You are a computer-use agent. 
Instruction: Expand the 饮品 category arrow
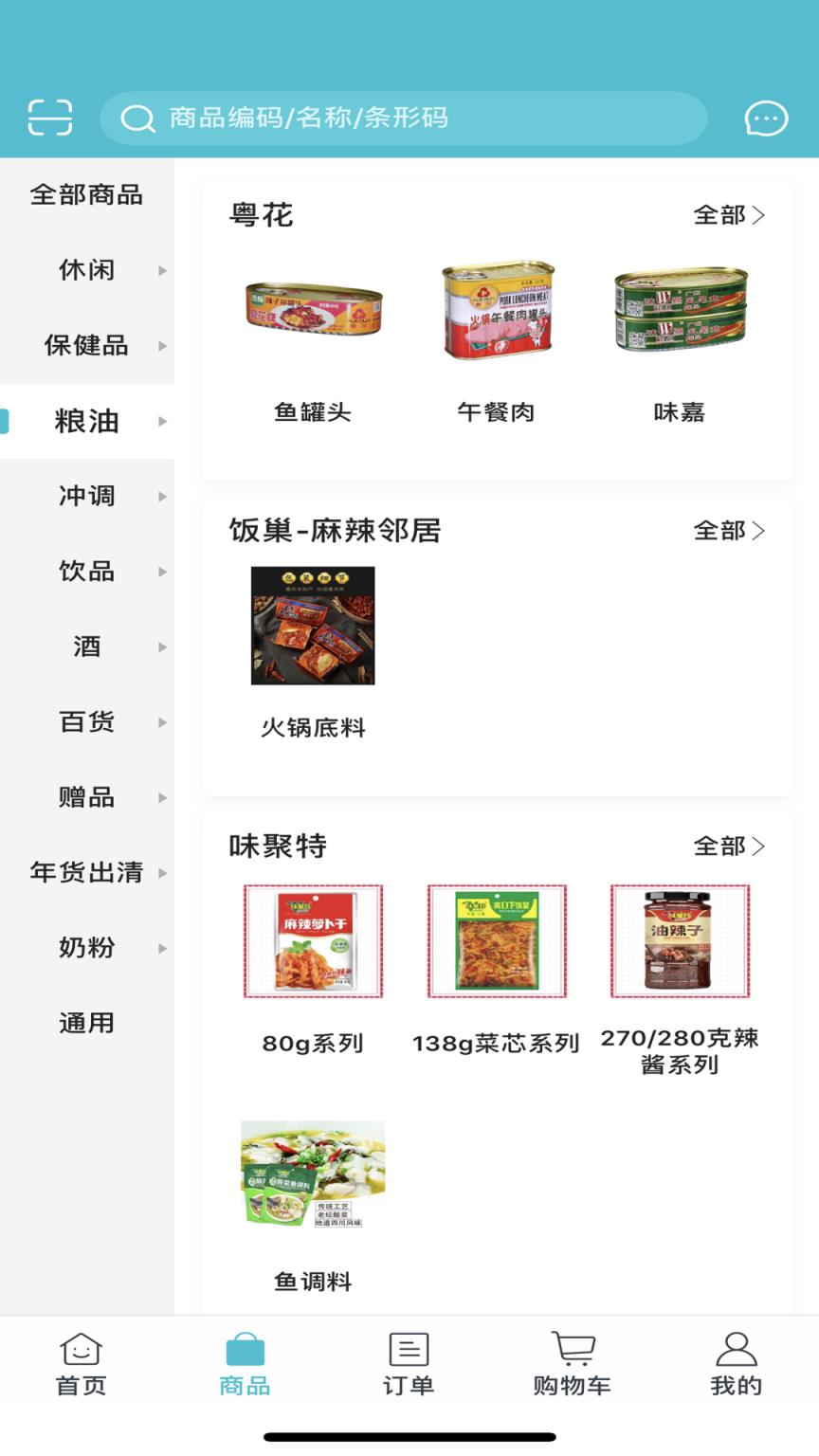[163, 572]
